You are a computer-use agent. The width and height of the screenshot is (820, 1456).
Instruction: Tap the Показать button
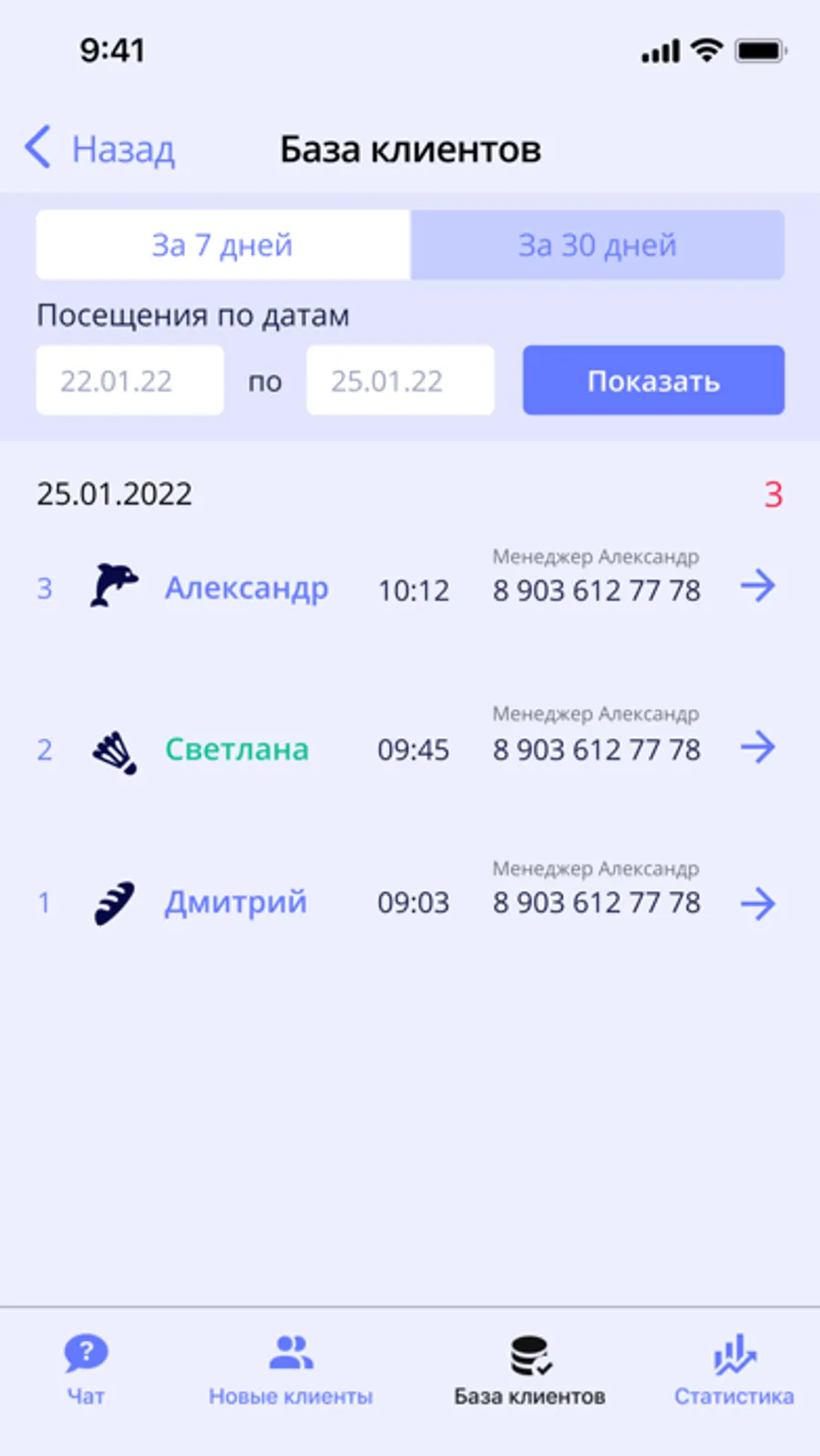click(652, 381)
